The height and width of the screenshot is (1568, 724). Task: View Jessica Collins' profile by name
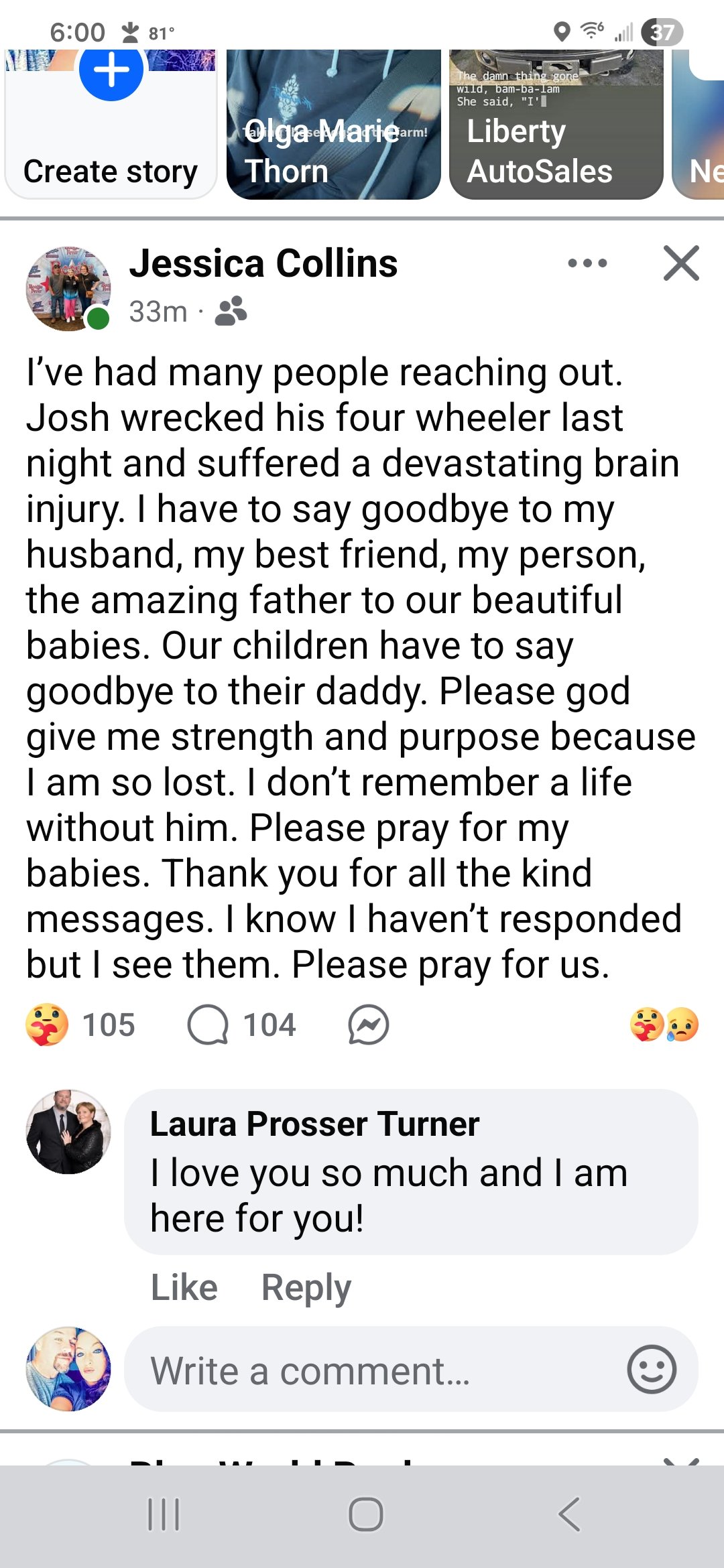point(263,263)
